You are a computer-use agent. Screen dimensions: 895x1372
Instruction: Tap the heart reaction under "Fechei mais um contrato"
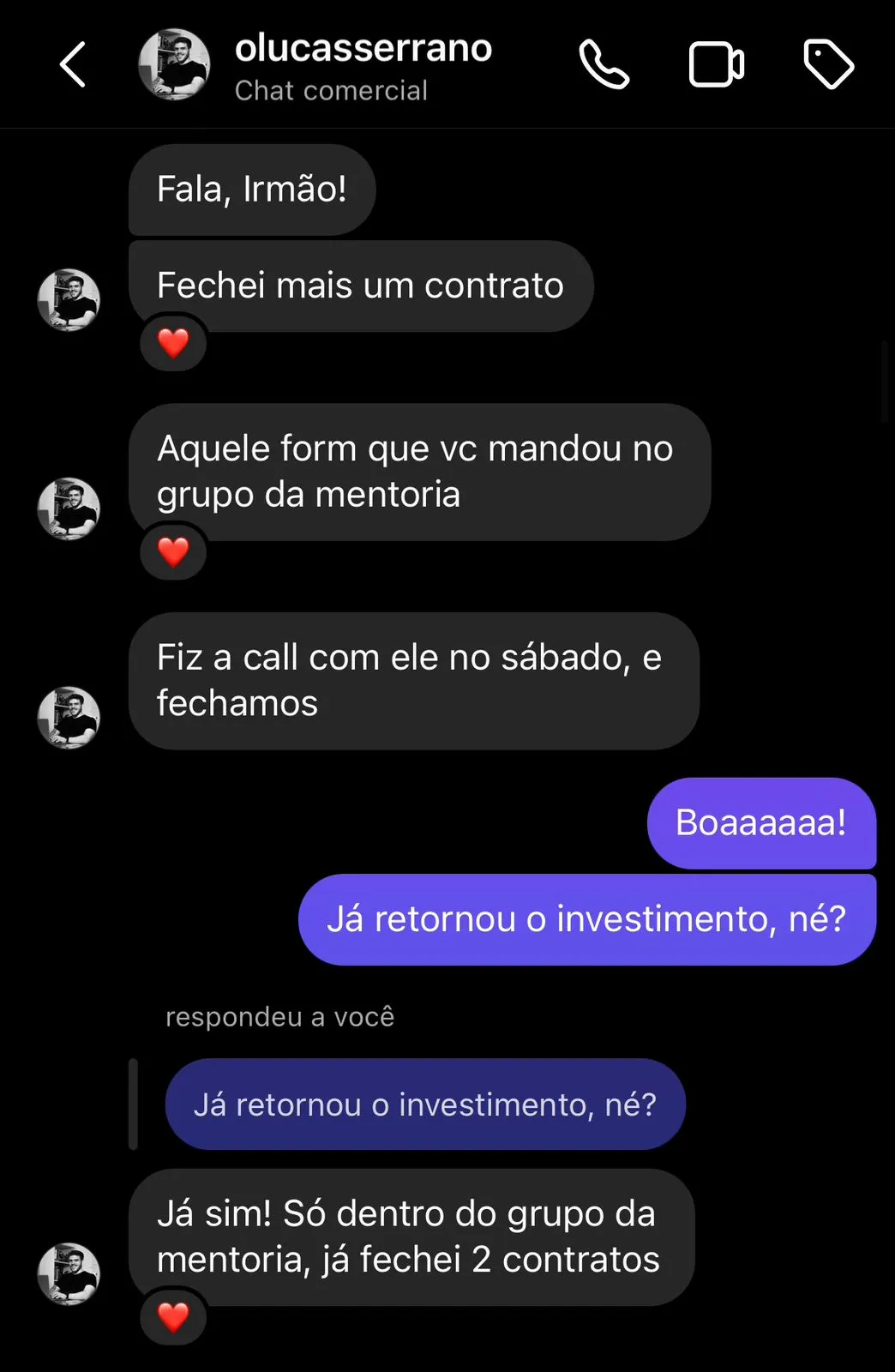pos(173,343)
